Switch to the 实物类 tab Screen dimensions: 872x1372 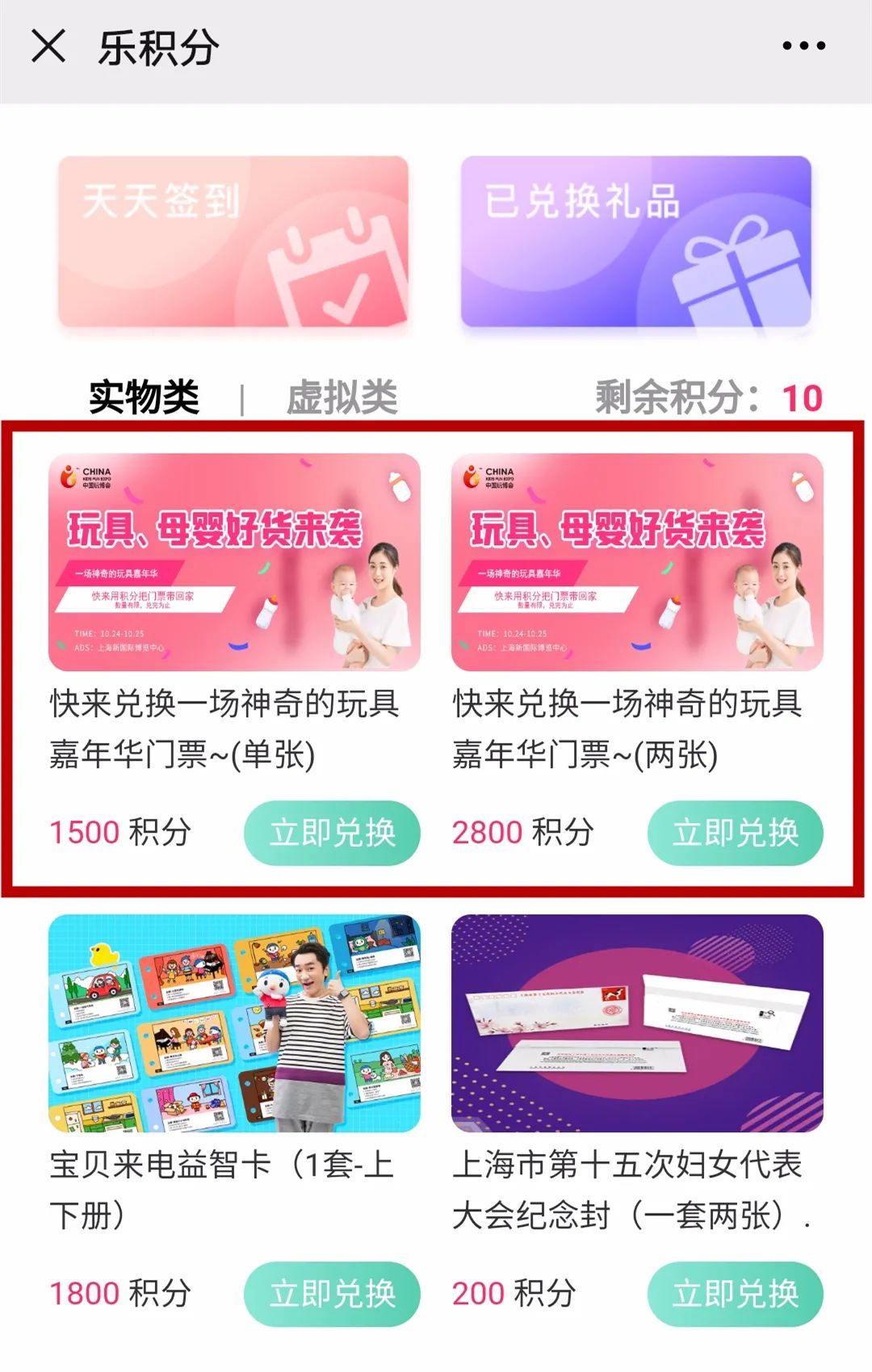(x=144, y=397)
